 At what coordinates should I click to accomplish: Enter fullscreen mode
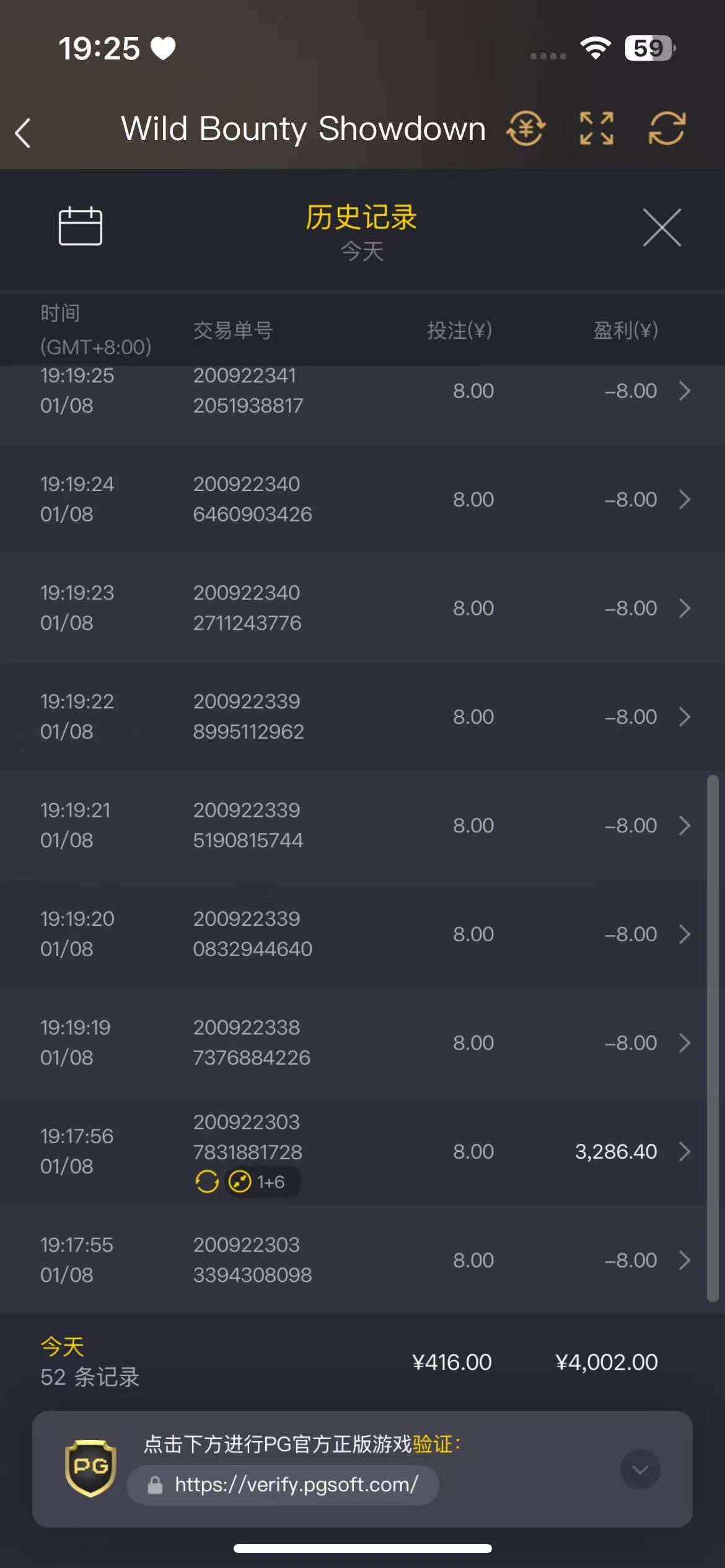pyautogui.click(x=596, y=129)
